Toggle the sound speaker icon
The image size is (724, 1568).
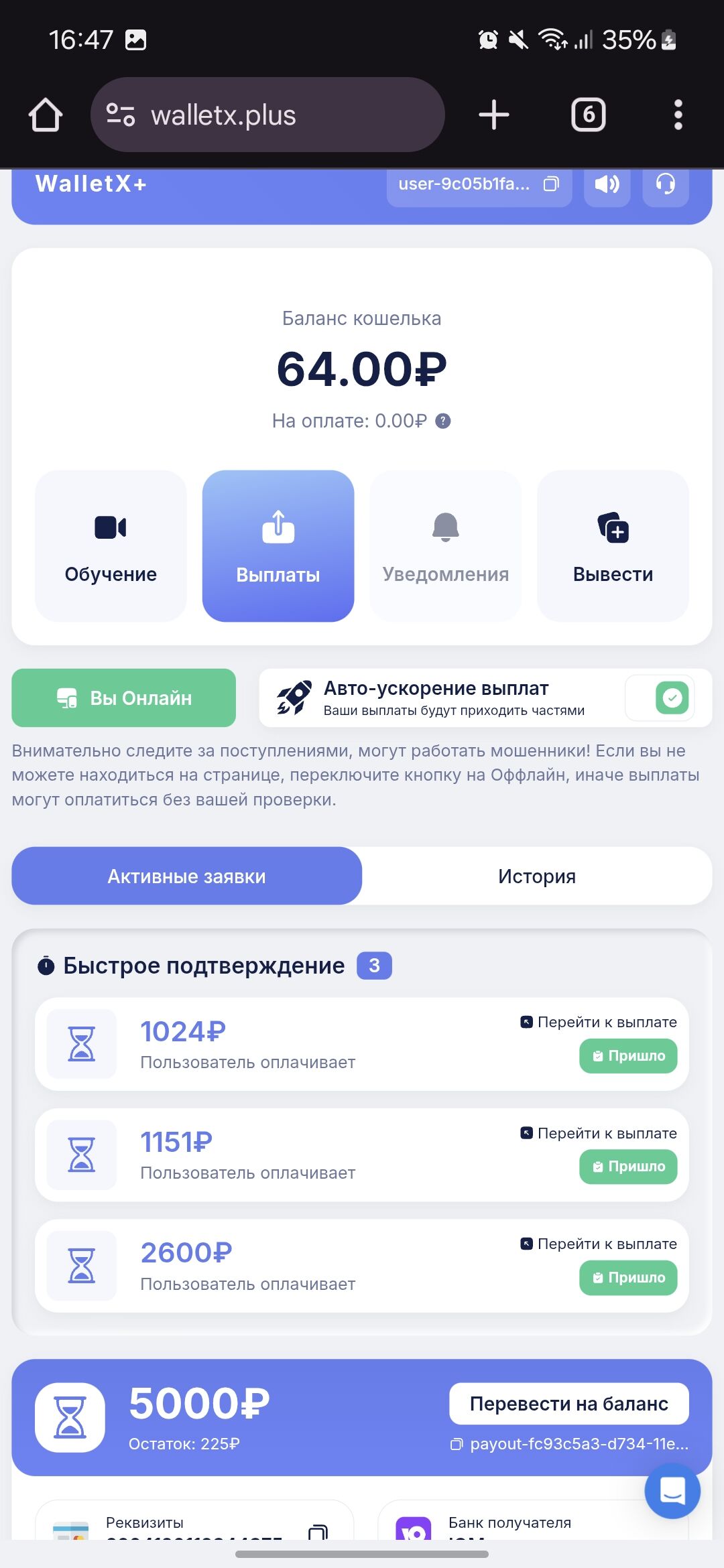[607, 184]
